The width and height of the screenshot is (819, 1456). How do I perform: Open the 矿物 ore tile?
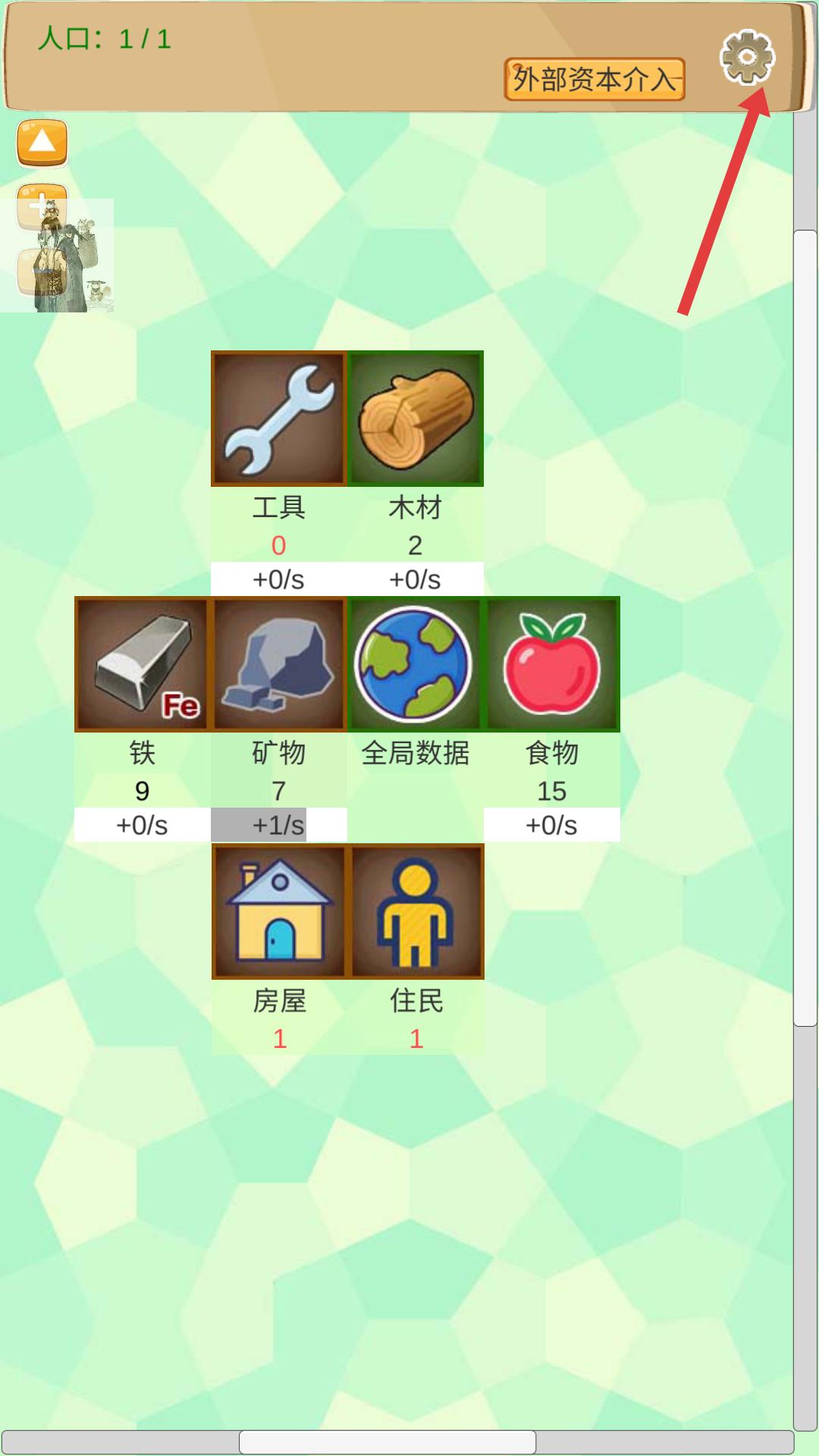(x=278, y=664)
